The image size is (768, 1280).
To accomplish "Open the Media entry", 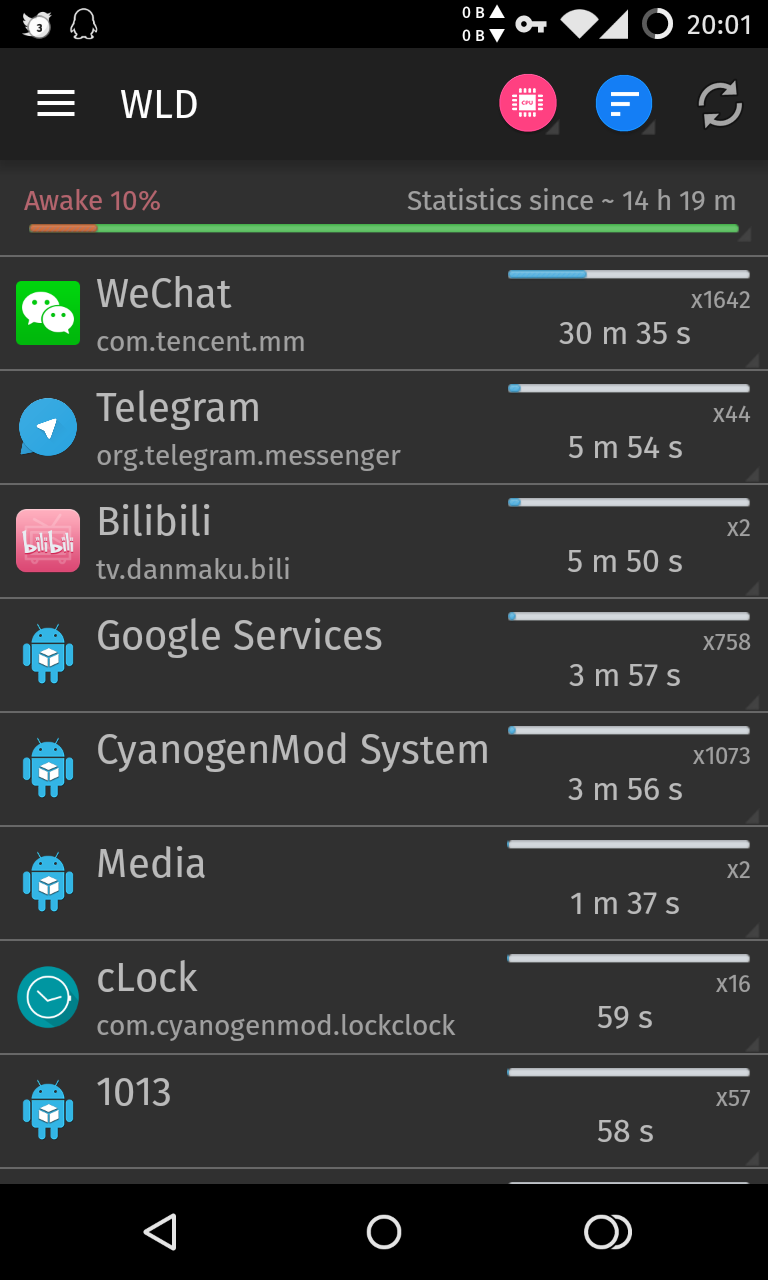I will coord(384,884).
